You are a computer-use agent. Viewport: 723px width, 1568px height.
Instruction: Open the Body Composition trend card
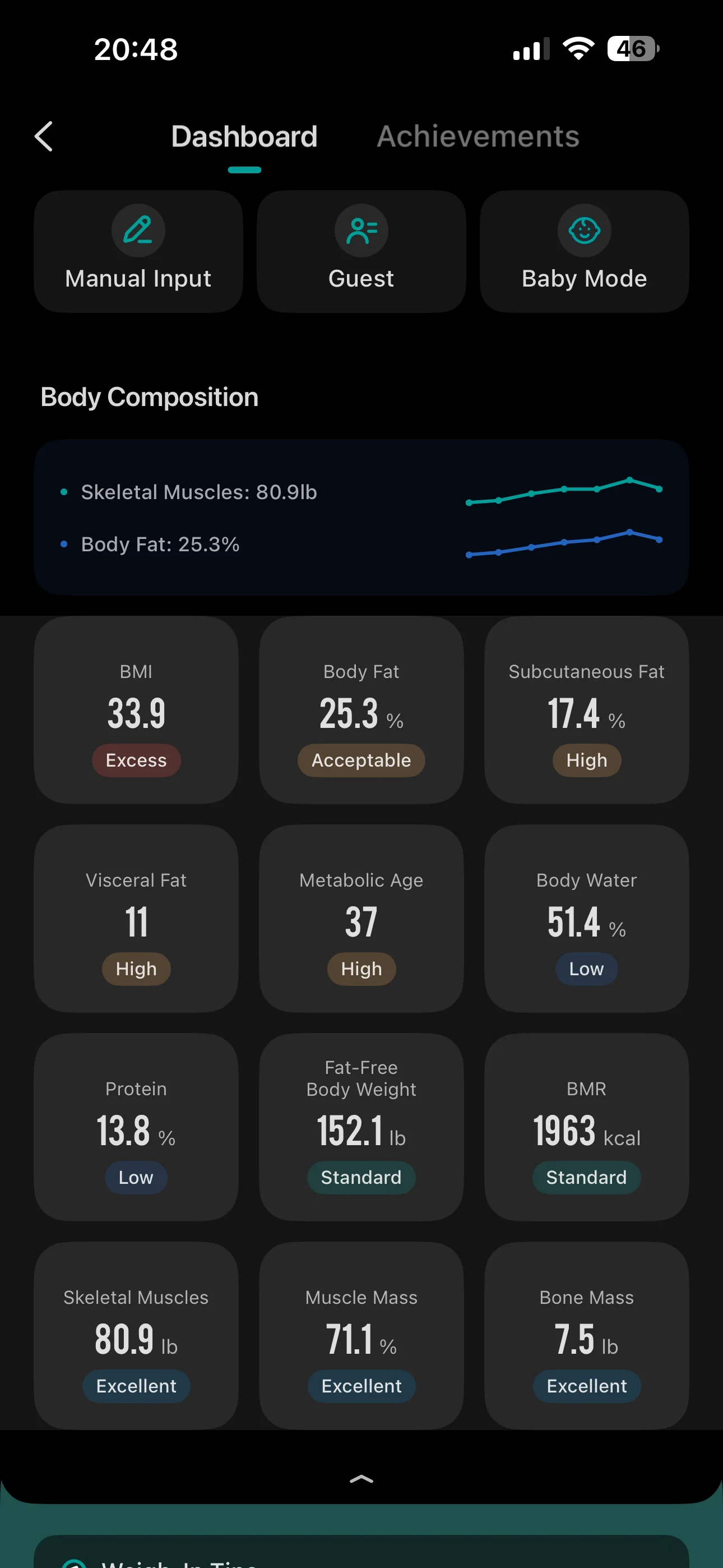(x=361, y=517)
